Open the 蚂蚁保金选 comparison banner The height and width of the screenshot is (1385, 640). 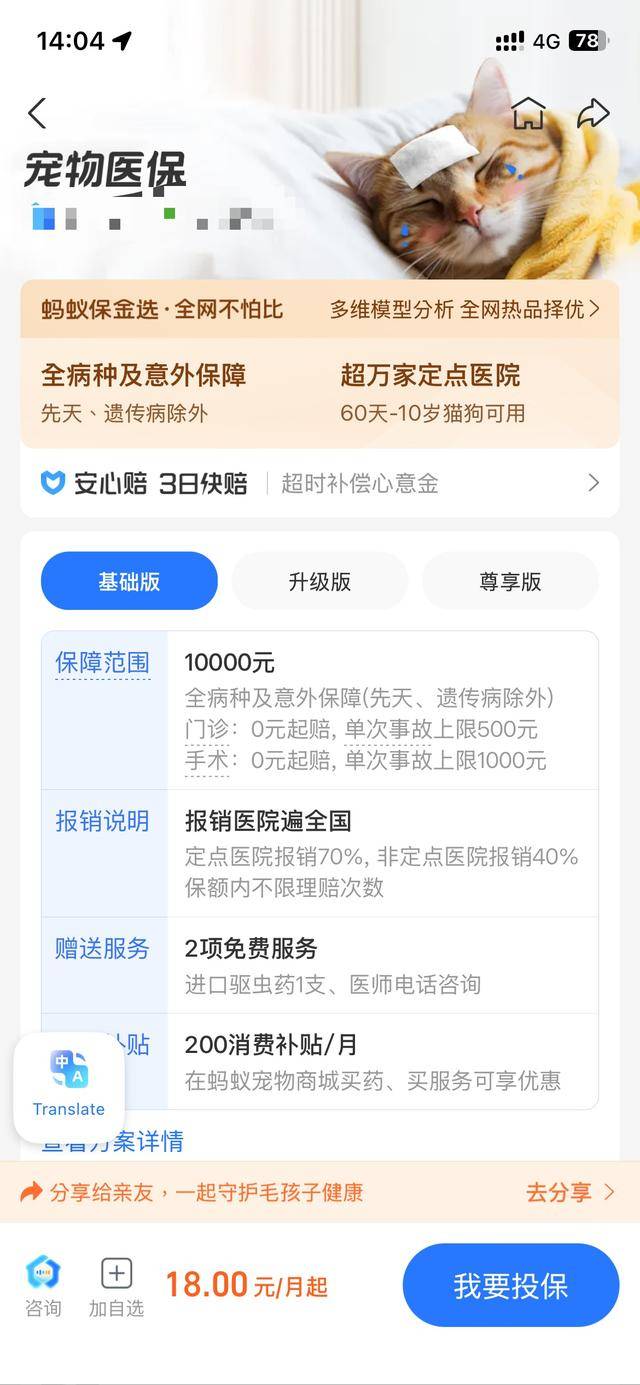pos(320,309)
